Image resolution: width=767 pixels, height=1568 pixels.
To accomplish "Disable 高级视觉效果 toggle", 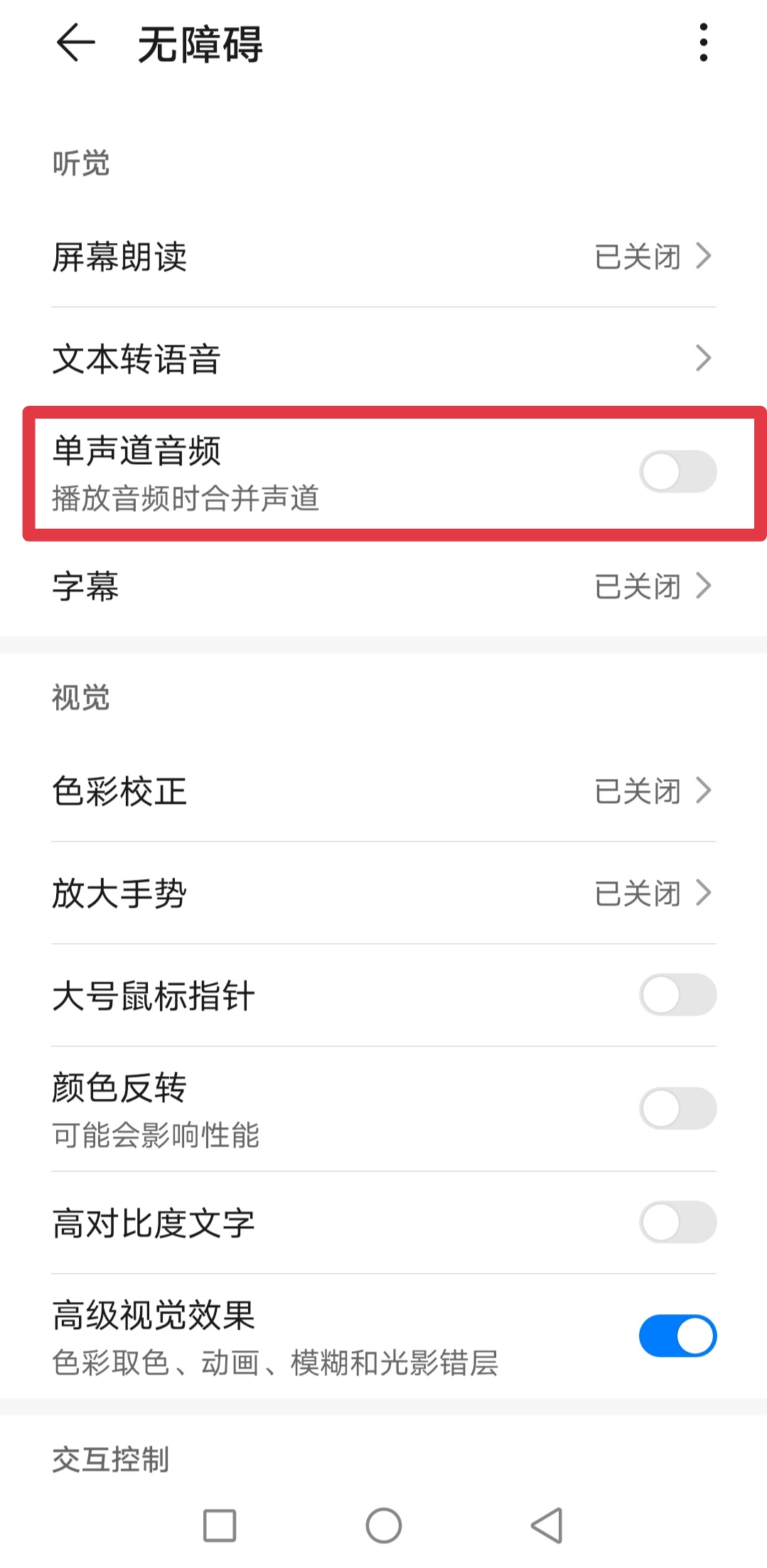I will (677, 1336).
